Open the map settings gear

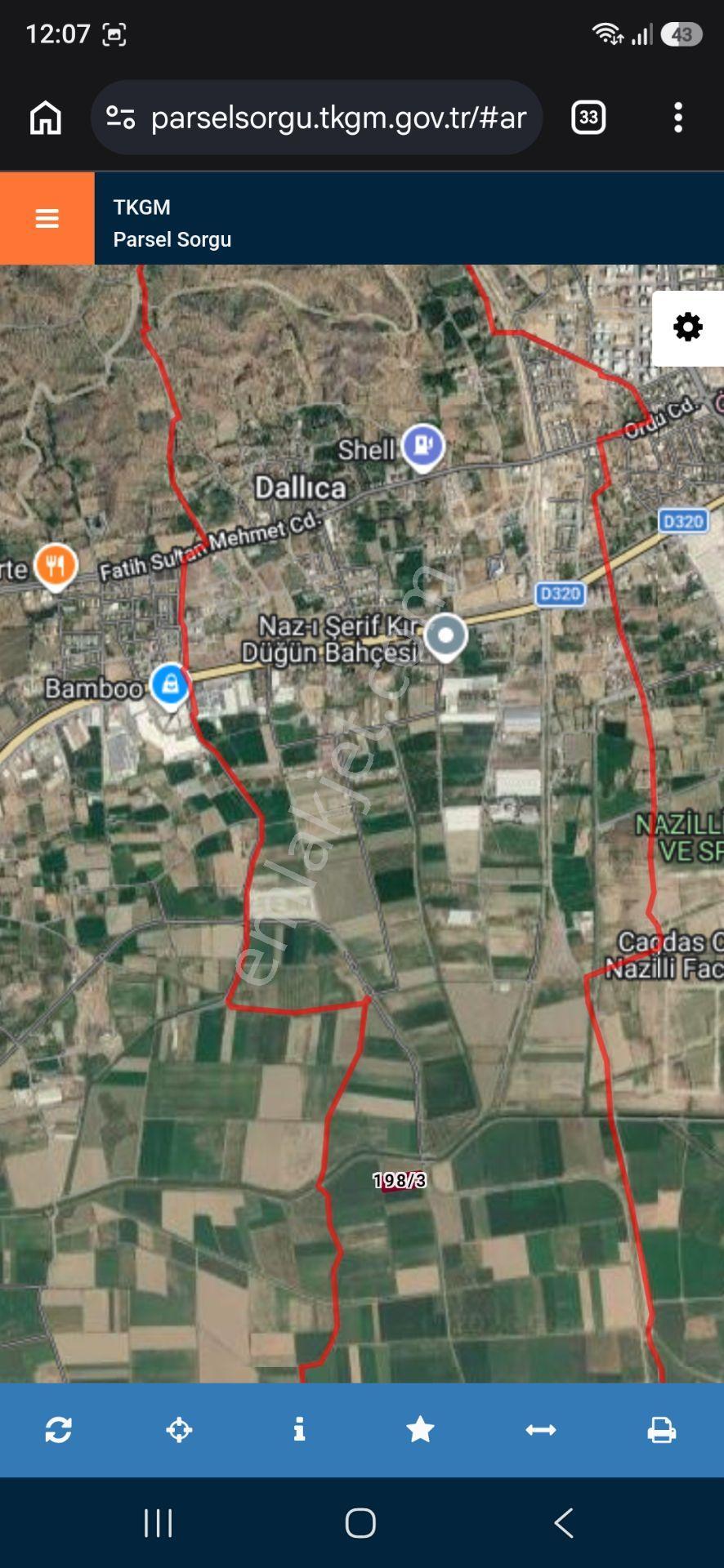(x=688, y=327)
